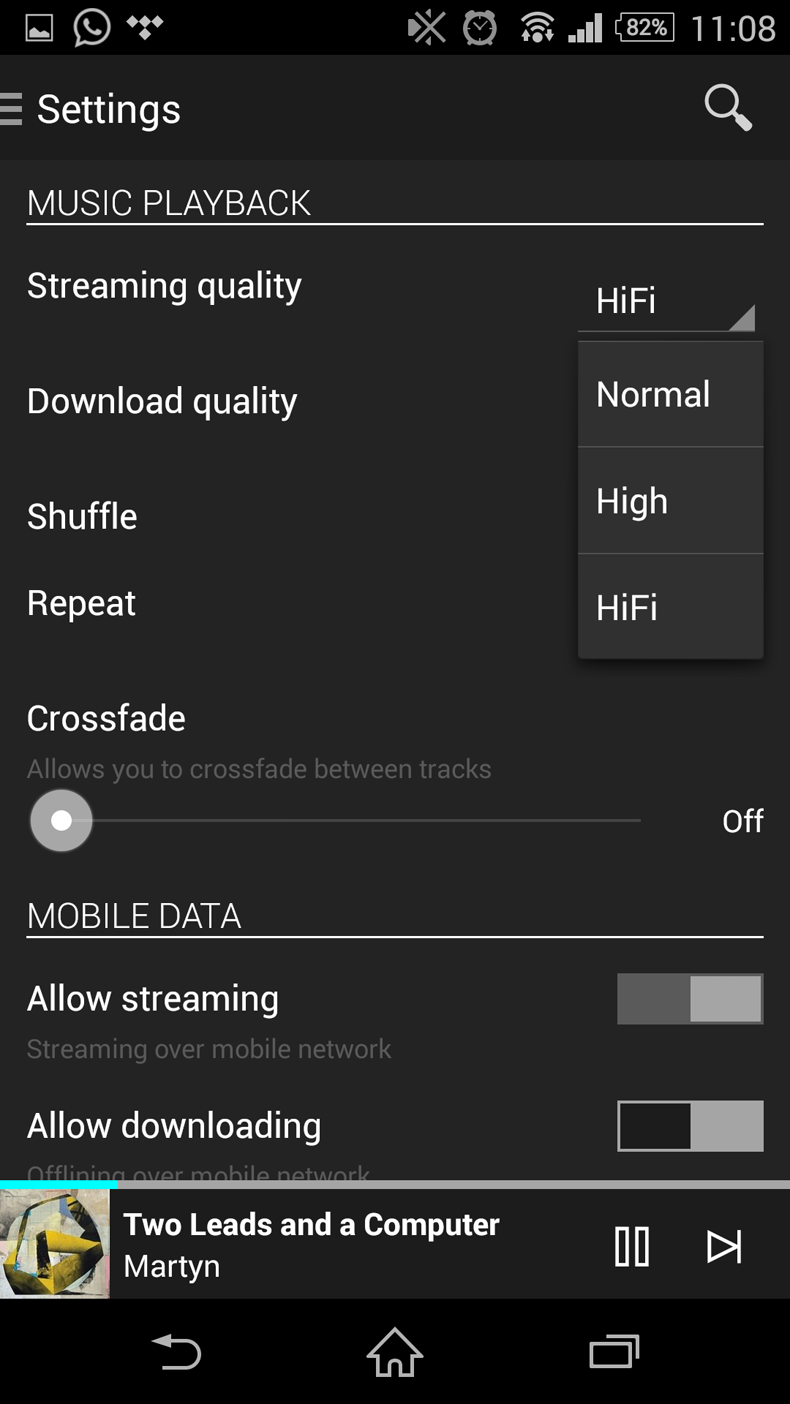The height and width of the screenshot is (1404, 790).
Task: Choose High streaming quality
Action: (x=670, y=501)
